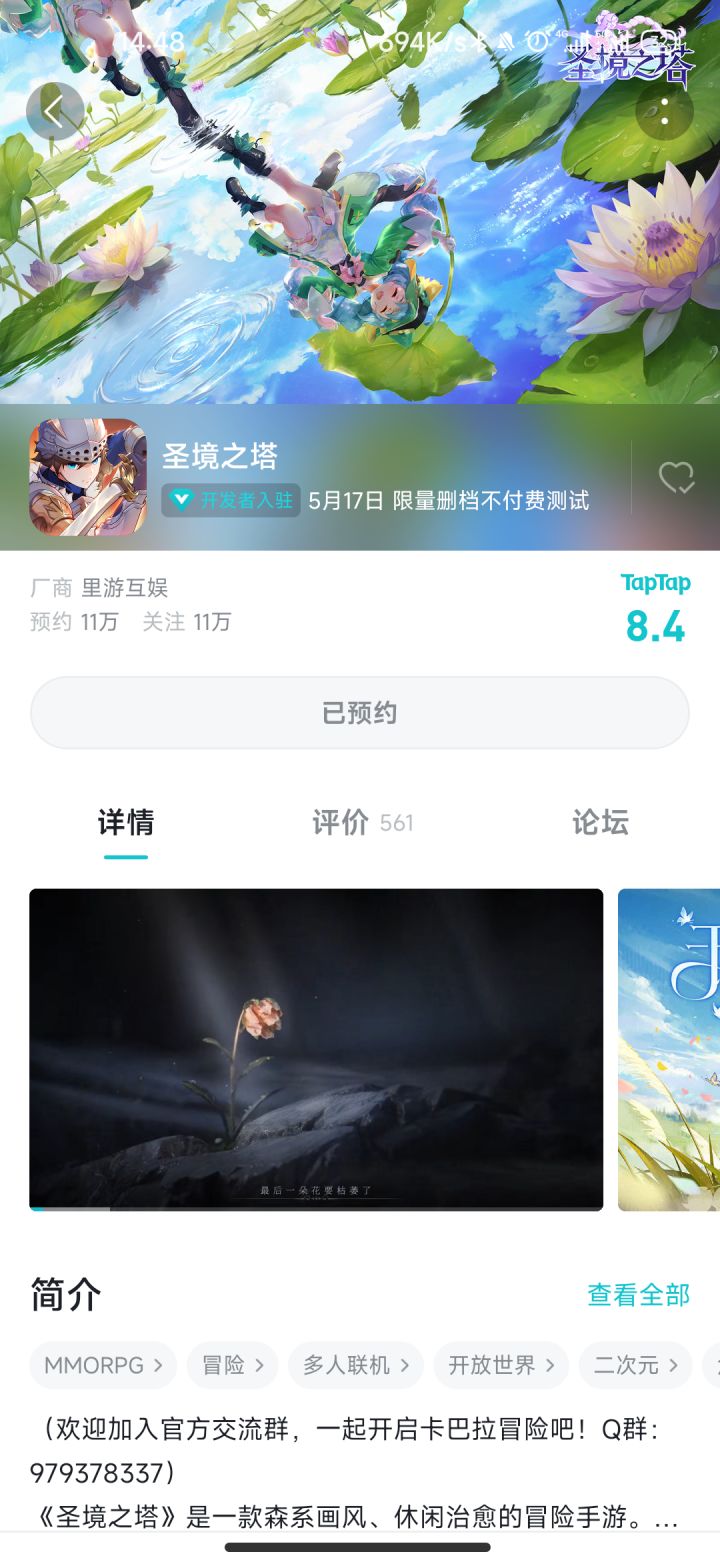The height and width of the screenshot is (1560, 720).
Task: Expand the 二次元 tag chip
Action: [x=635, y=1365]
